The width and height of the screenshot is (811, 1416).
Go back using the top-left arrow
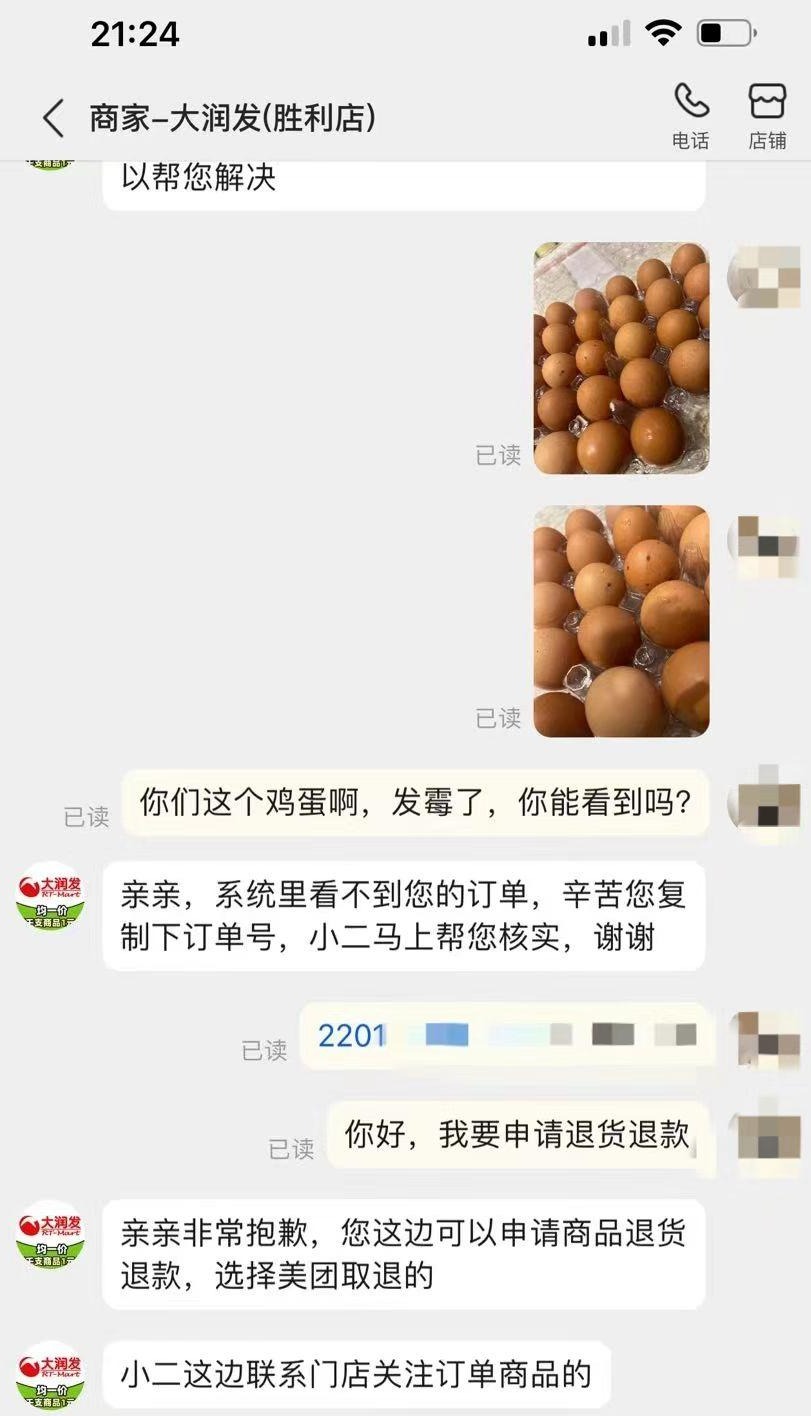[53, 118]
